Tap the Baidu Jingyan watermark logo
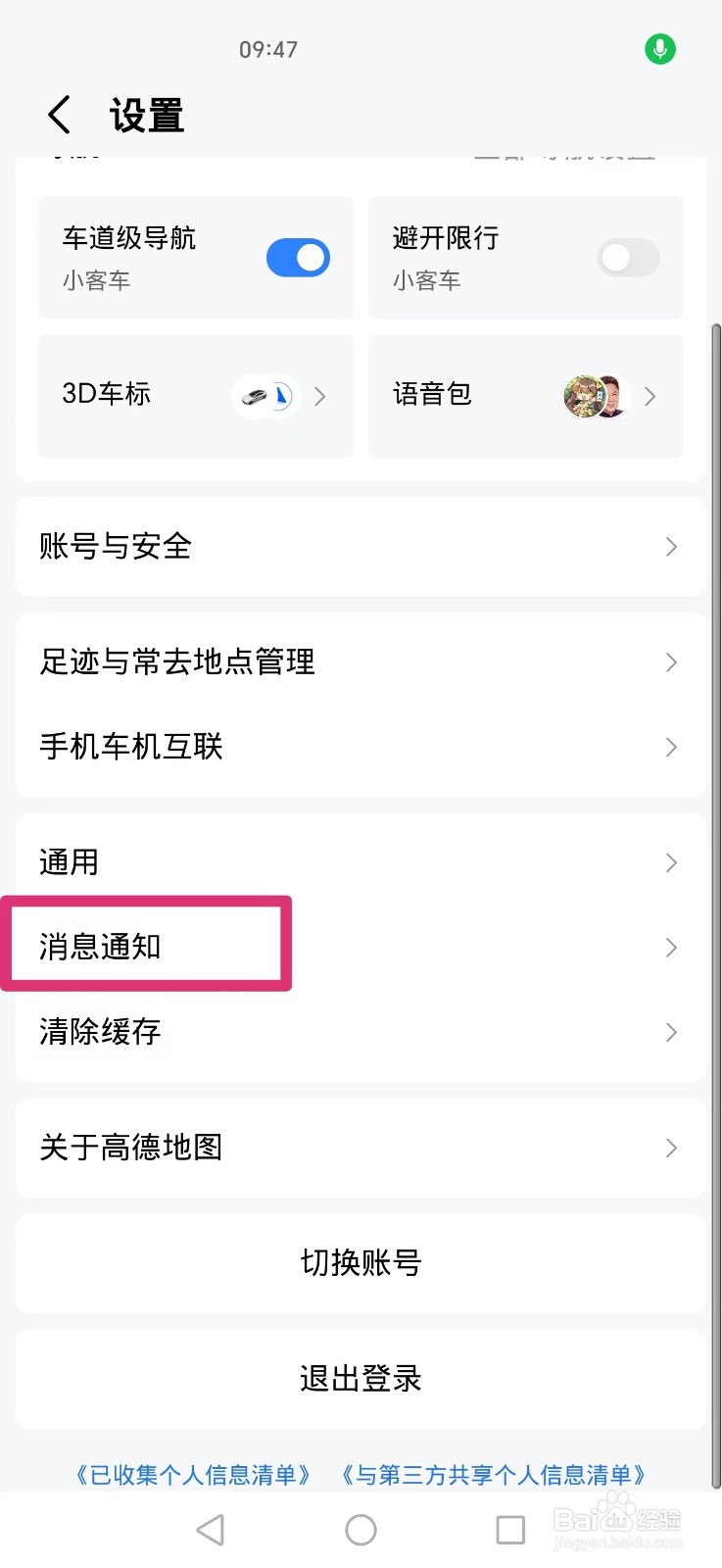 point(617,1514)
